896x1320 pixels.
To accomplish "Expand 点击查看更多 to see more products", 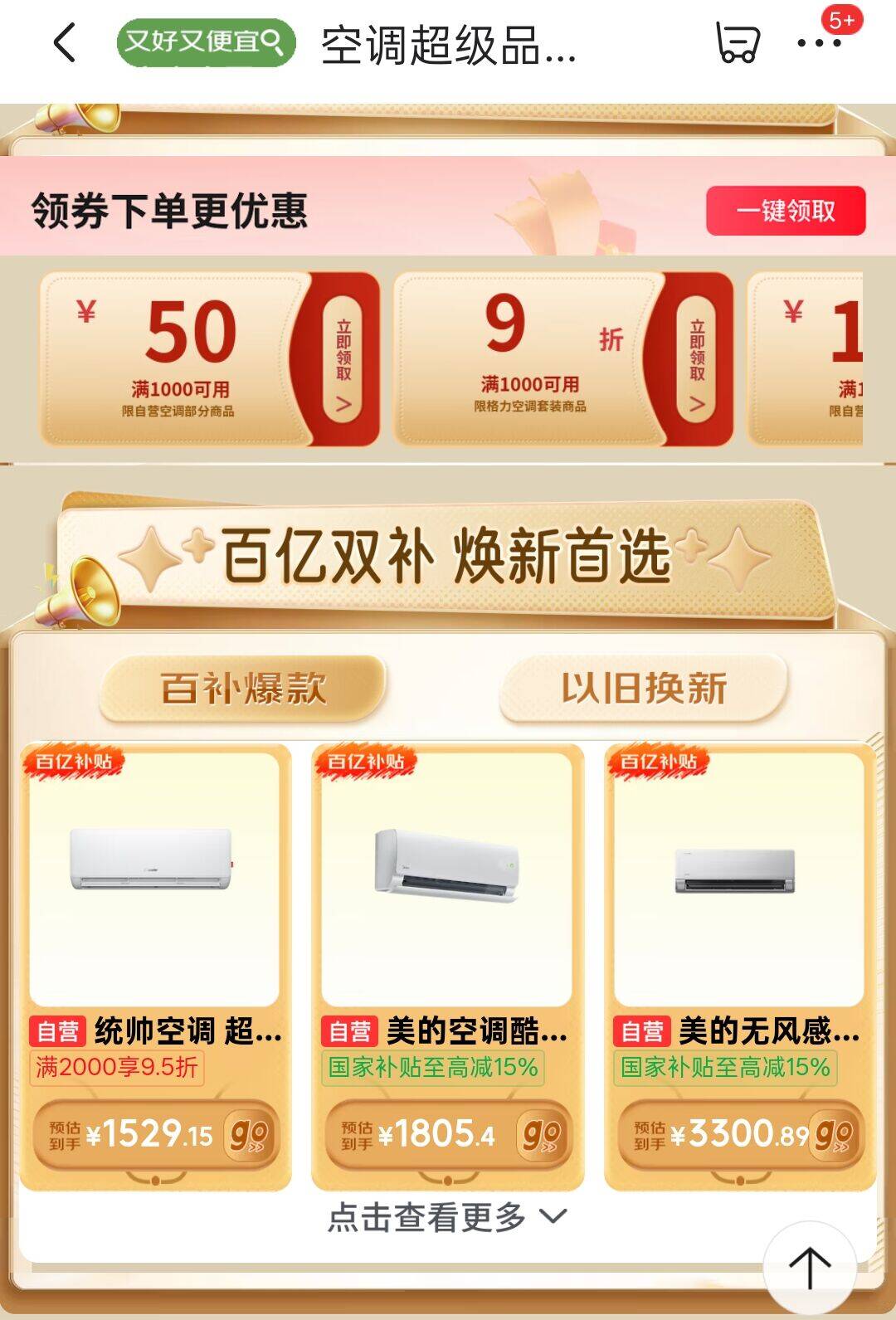I will 446,1217.
